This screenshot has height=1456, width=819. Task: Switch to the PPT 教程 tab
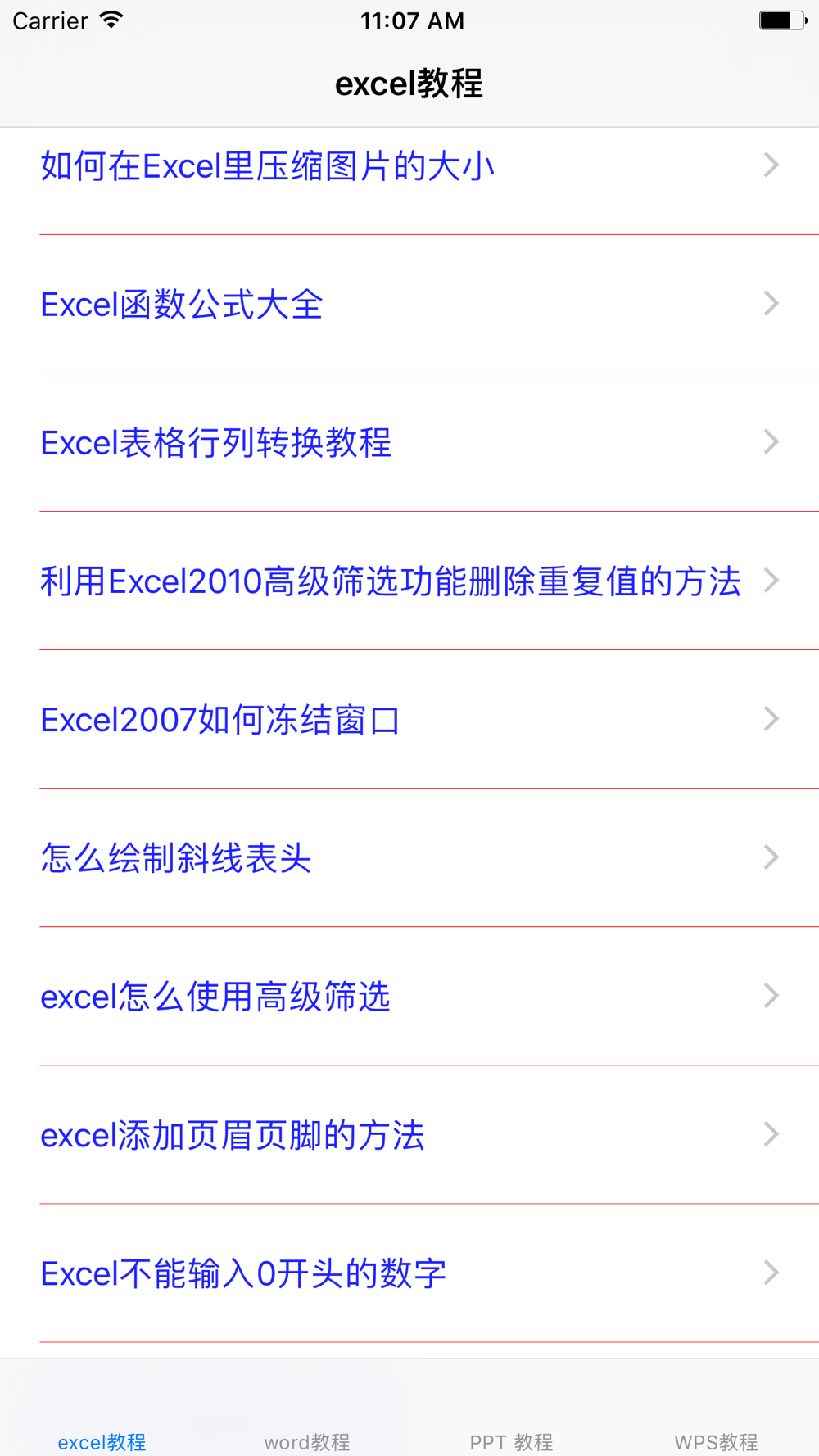point(512,1440)
